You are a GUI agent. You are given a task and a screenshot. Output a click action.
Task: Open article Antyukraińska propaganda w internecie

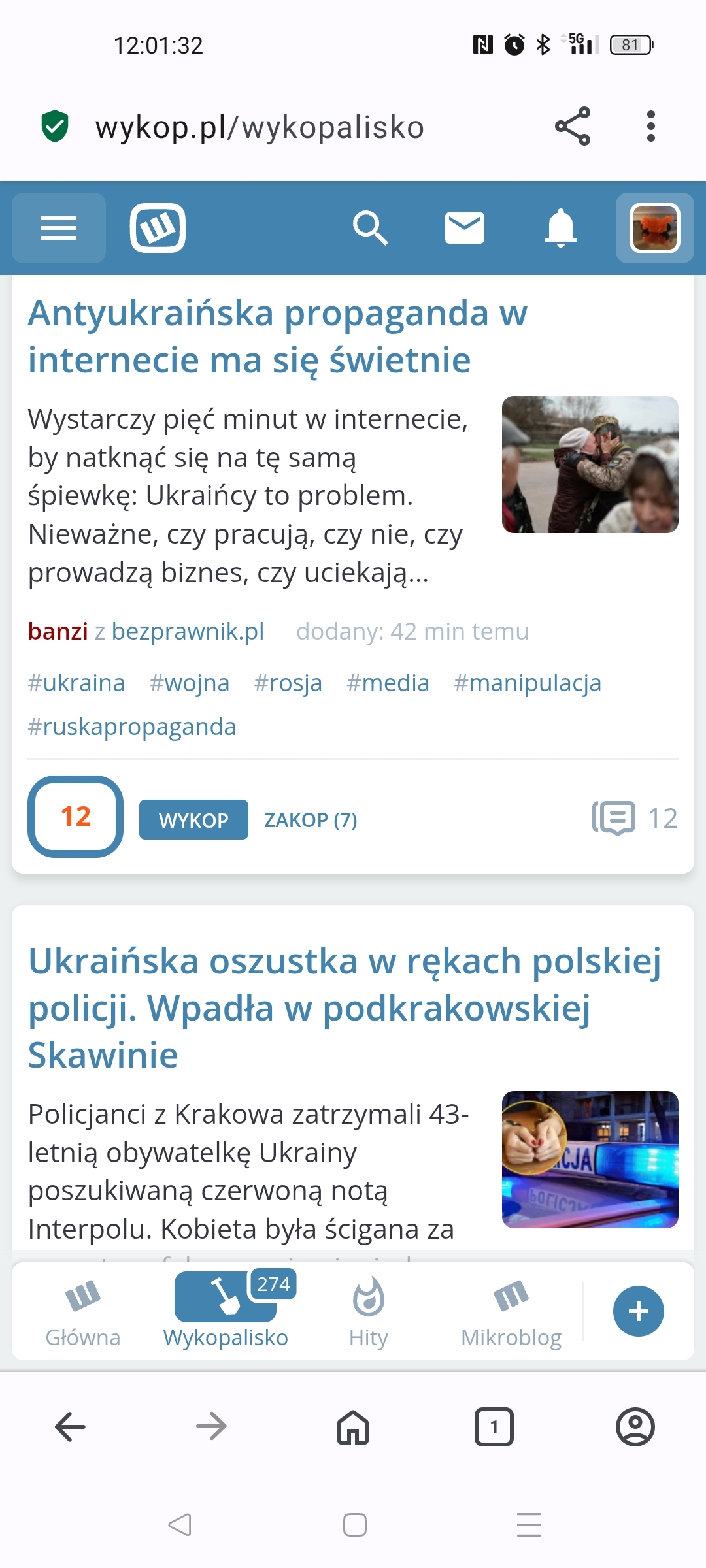pos(277,336)
